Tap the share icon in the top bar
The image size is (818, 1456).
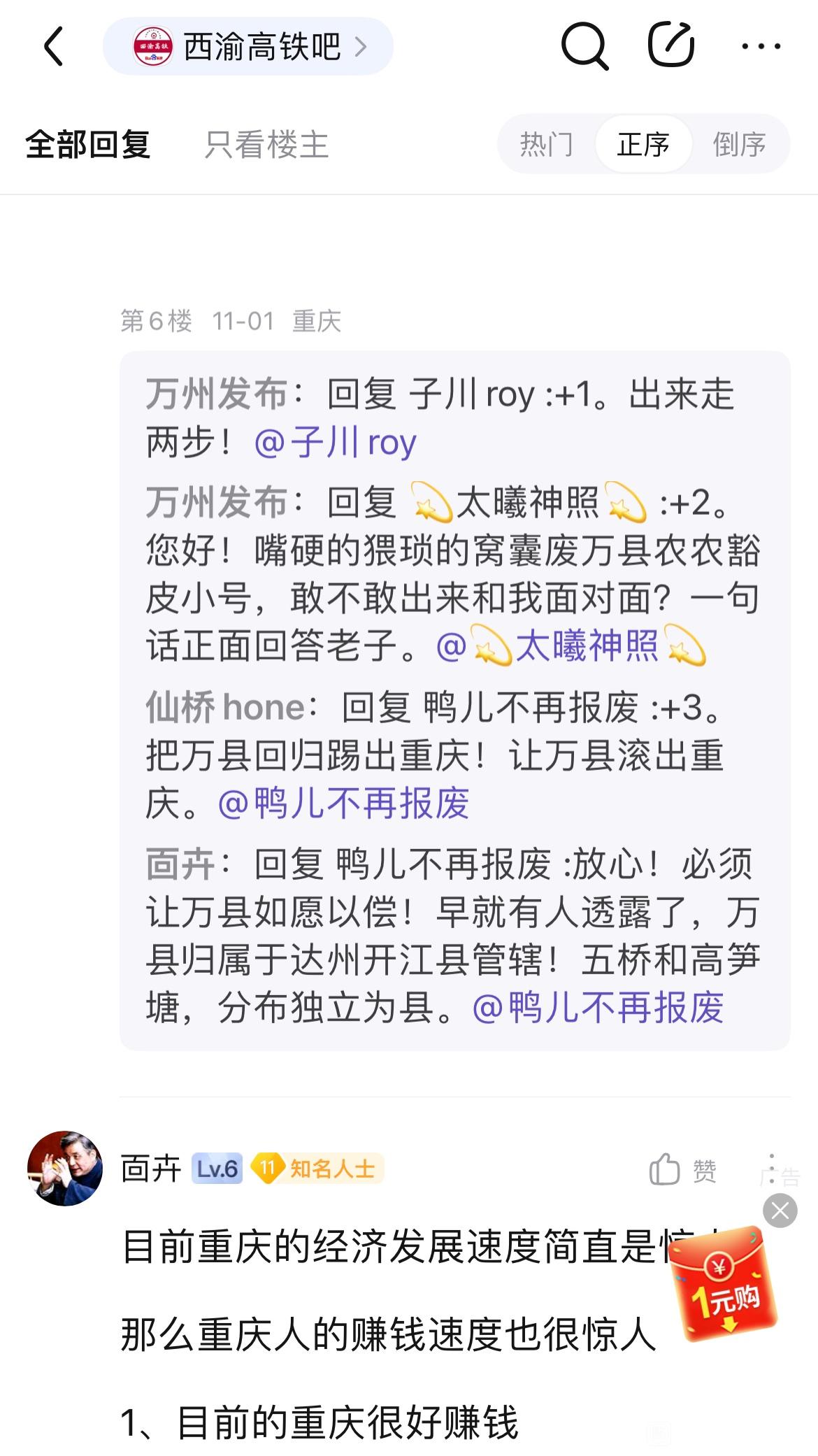coord(670,46)
